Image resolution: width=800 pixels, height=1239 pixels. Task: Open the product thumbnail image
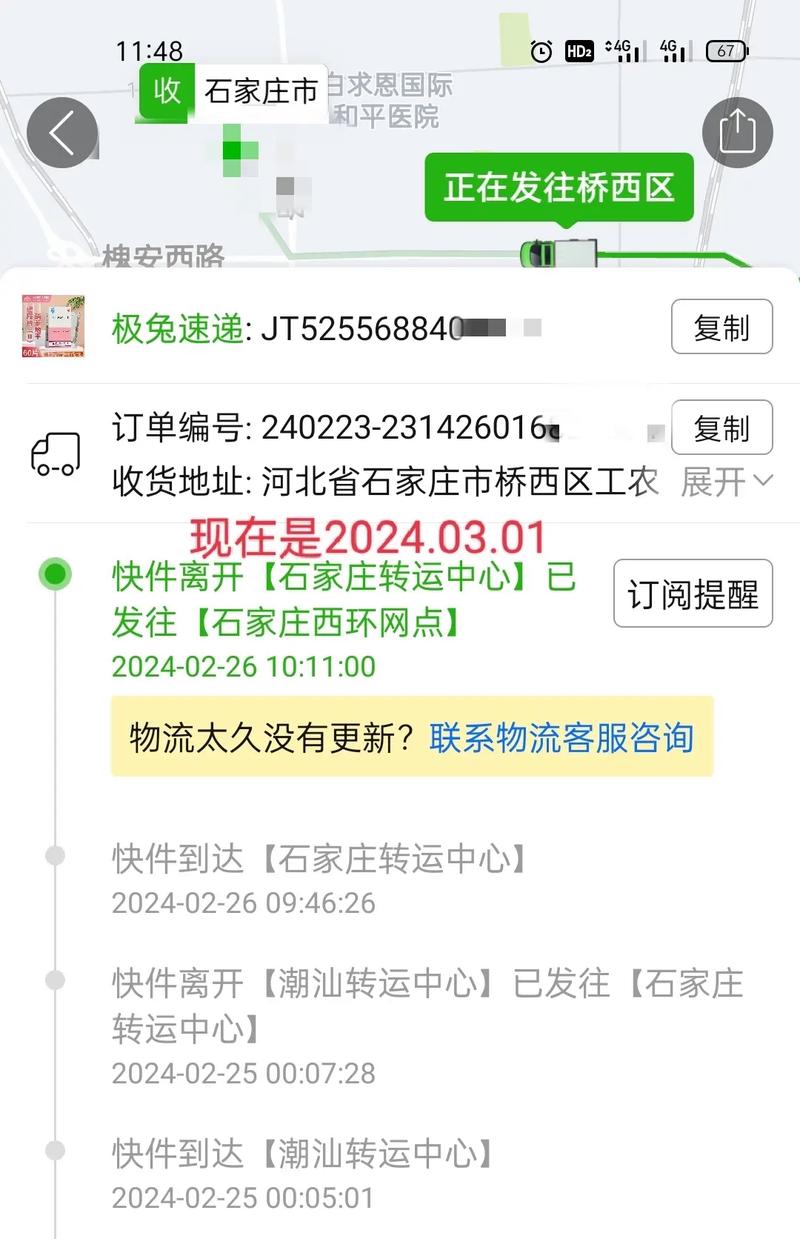point(53,327)
